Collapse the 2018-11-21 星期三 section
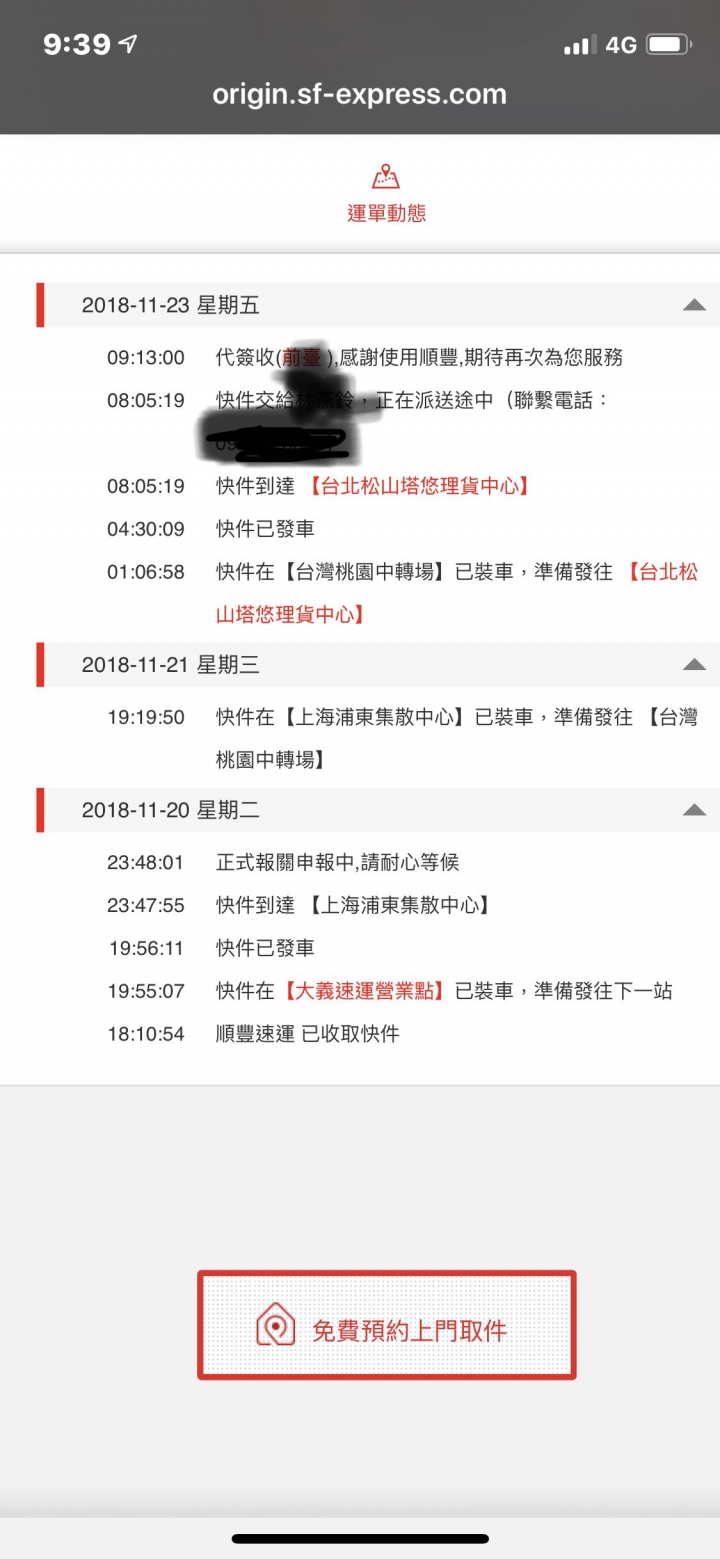Screen dimensions: 720x1559 coord(694,665)
